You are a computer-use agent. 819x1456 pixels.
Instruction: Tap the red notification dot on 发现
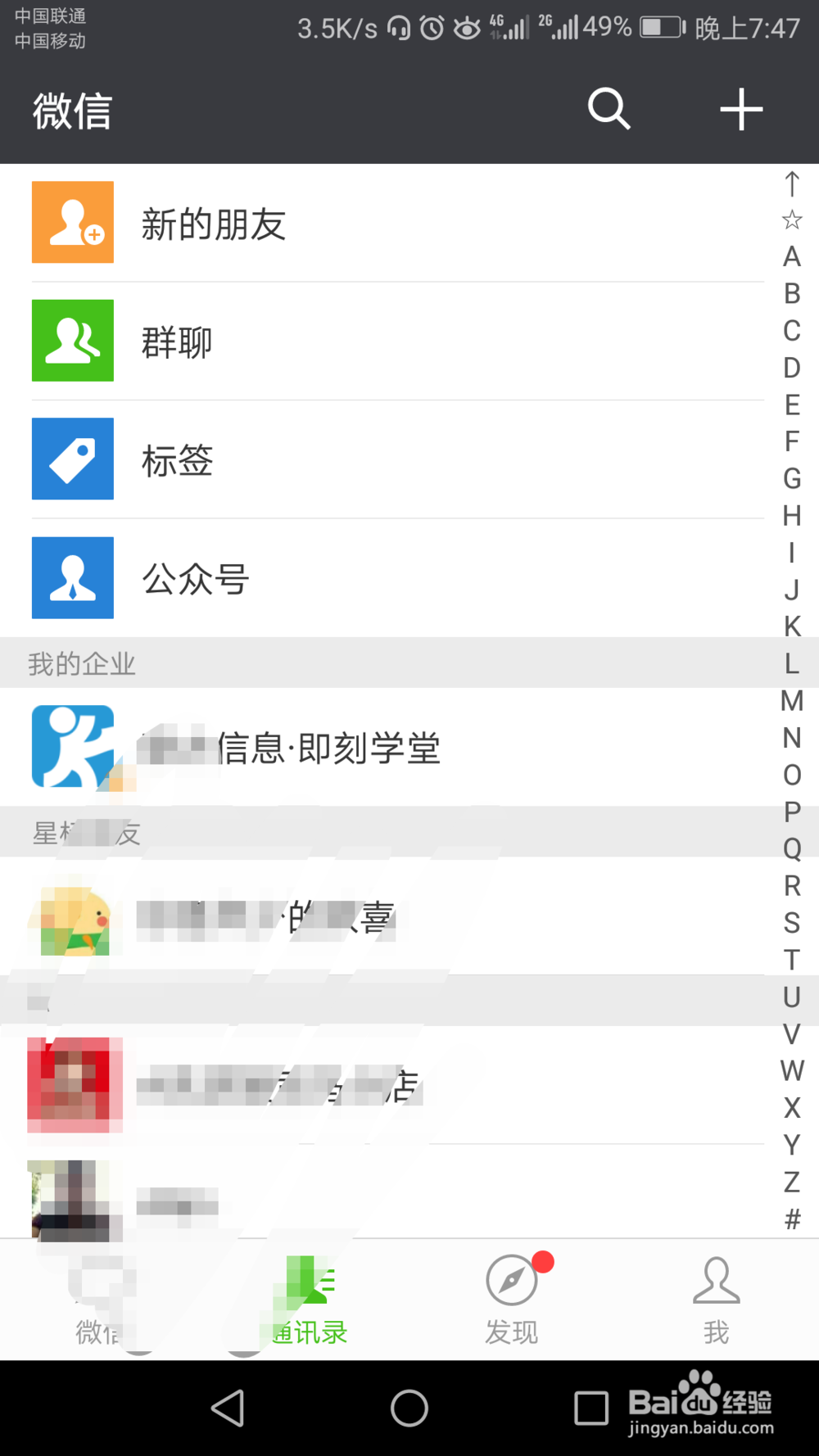pos(544,1264)
